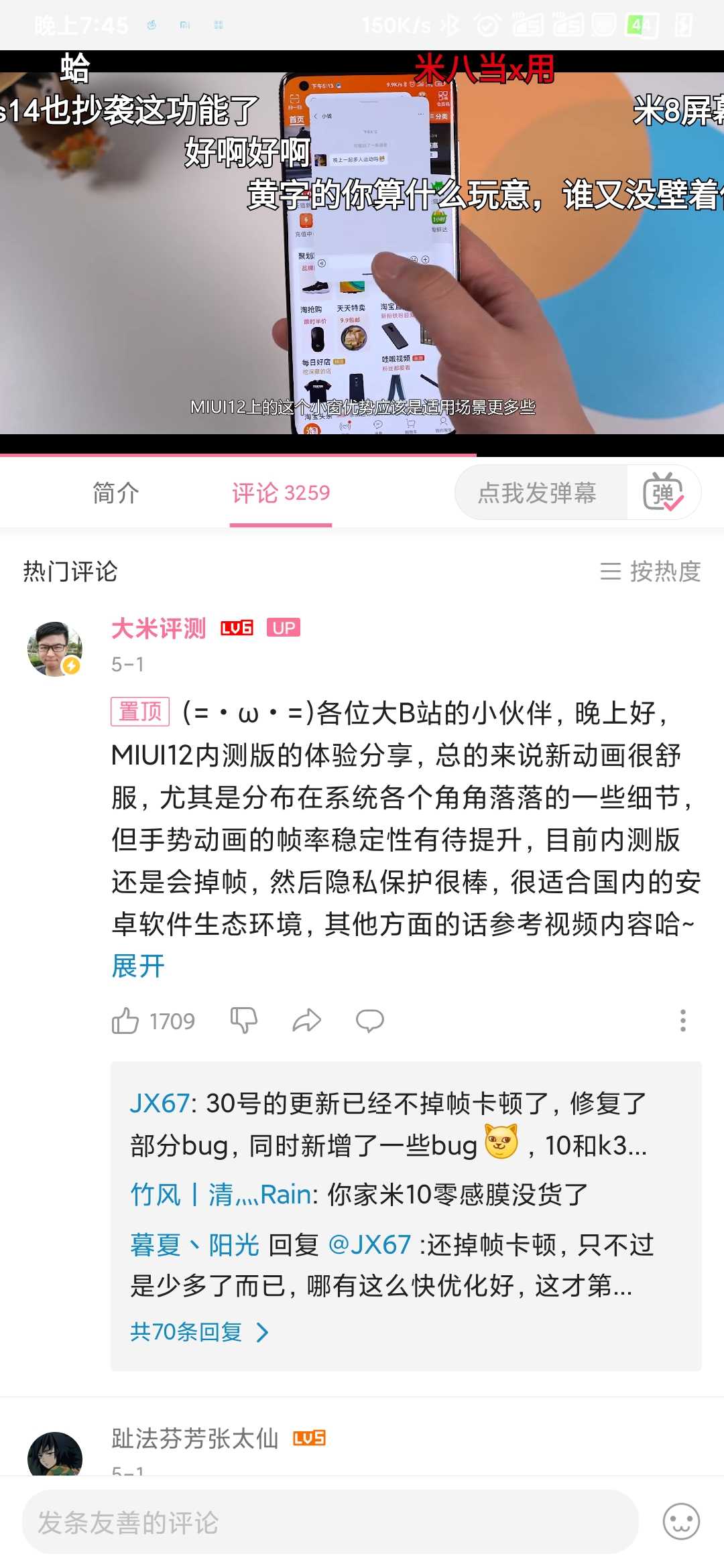Open more options on 大米评测's comment
724x1568 pixels.
point(682,1021)
